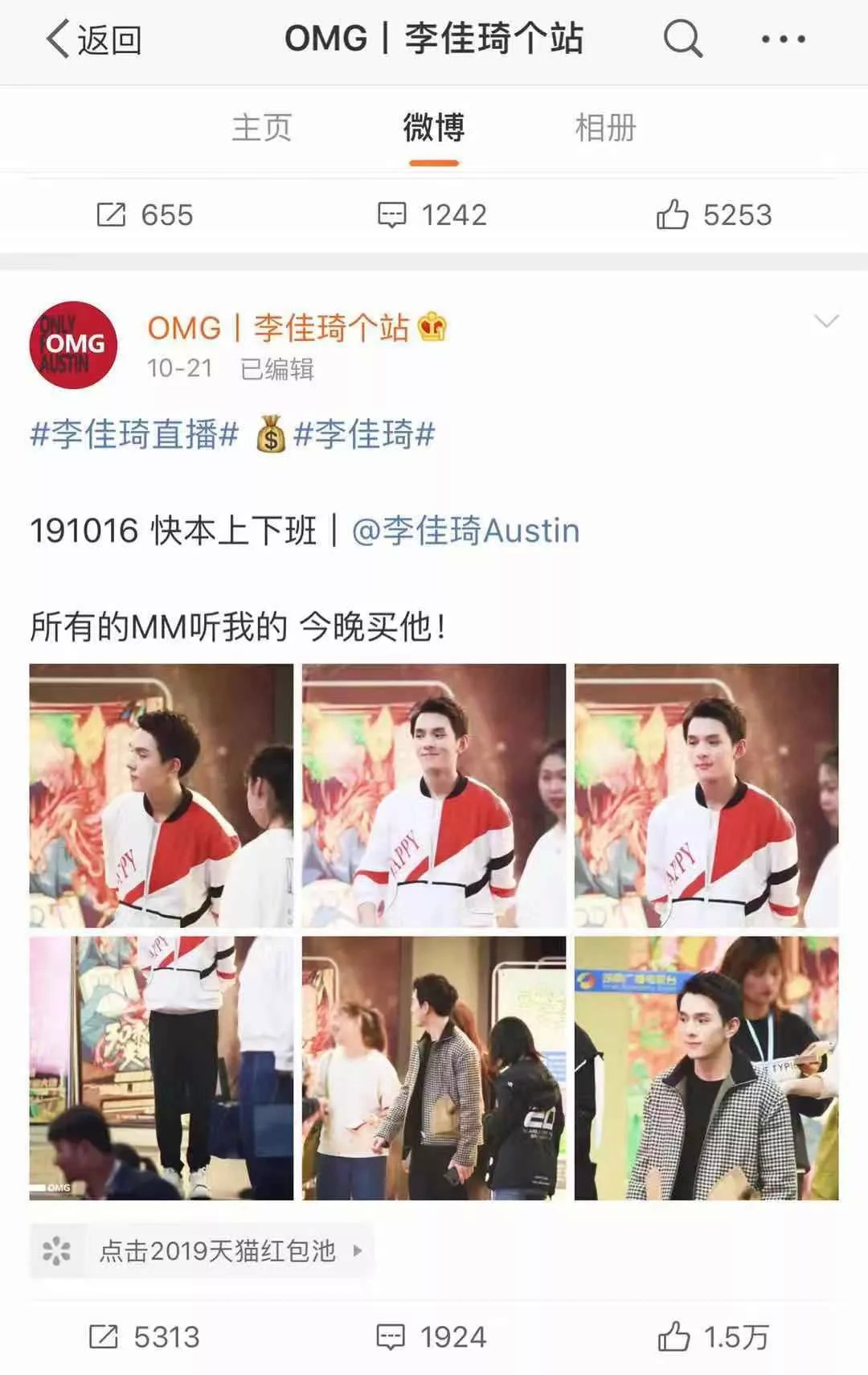Open the @李佳琦Austin mention
Viewport: 868px width, 1375px height.
(465, 531)
